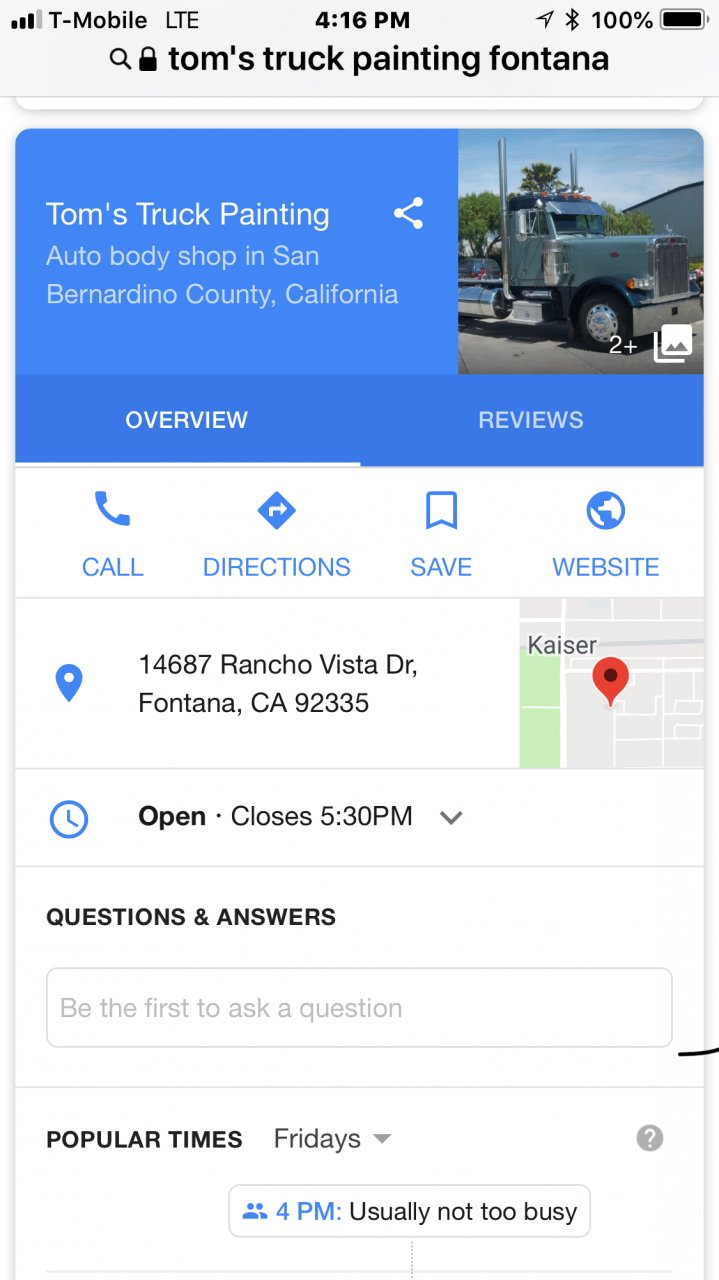Tap the ask a question field
719x1280 pixels.
359,1007
